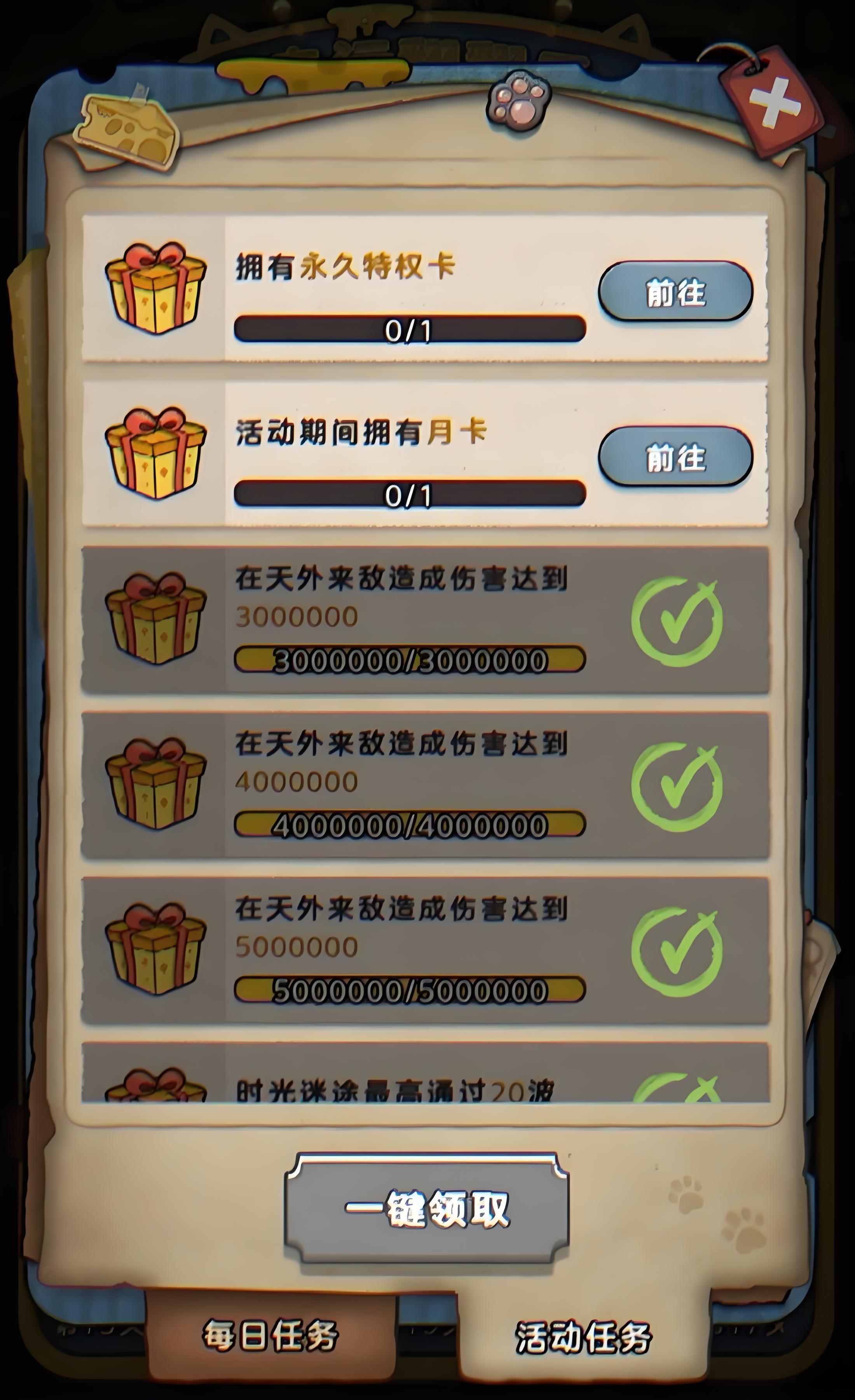Tap 前往 for 拥有永久特权卡
The height and width of the screenshot is (1400, 855).
click(x=675, y=291)
